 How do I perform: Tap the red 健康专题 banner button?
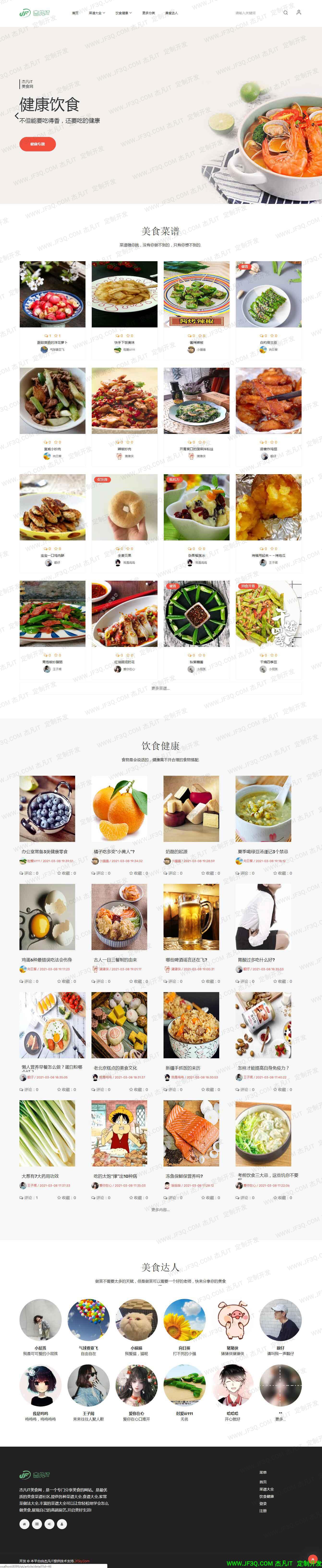point(37,144)
